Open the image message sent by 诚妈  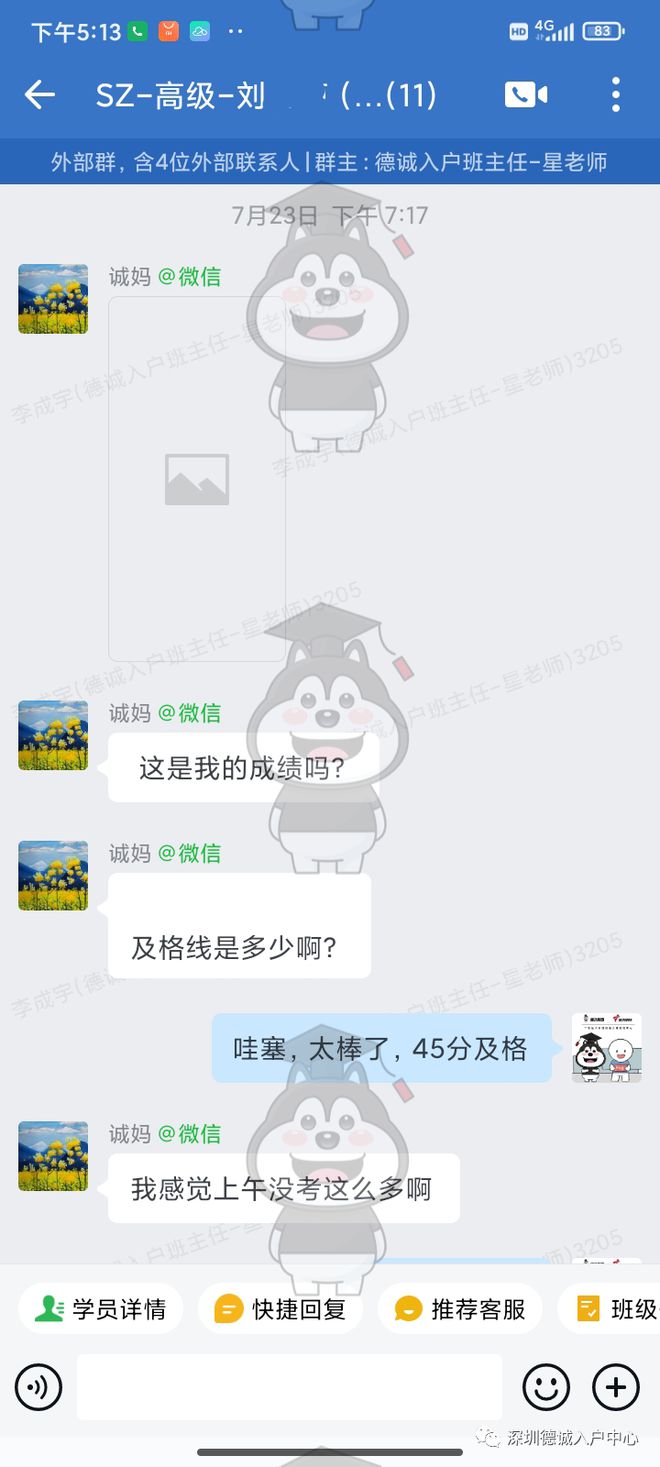click(197, 478)
